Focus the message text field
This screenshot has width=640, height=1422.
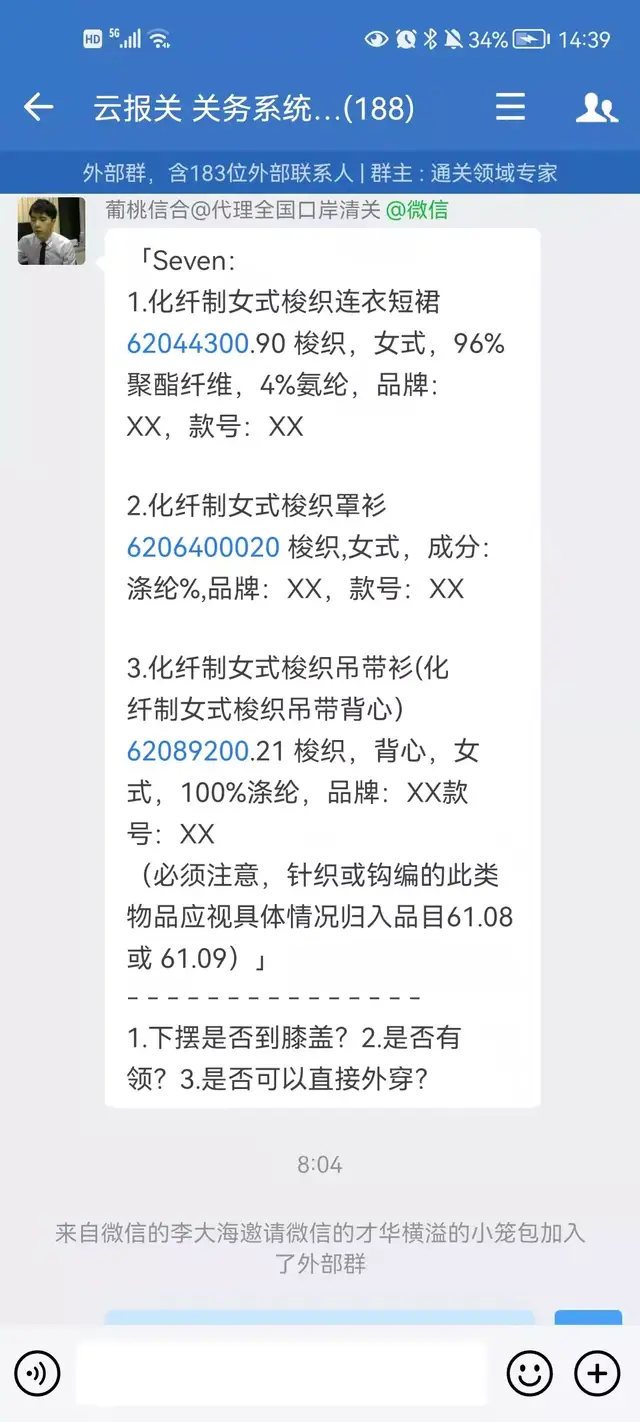click(x=280, y=1374)
